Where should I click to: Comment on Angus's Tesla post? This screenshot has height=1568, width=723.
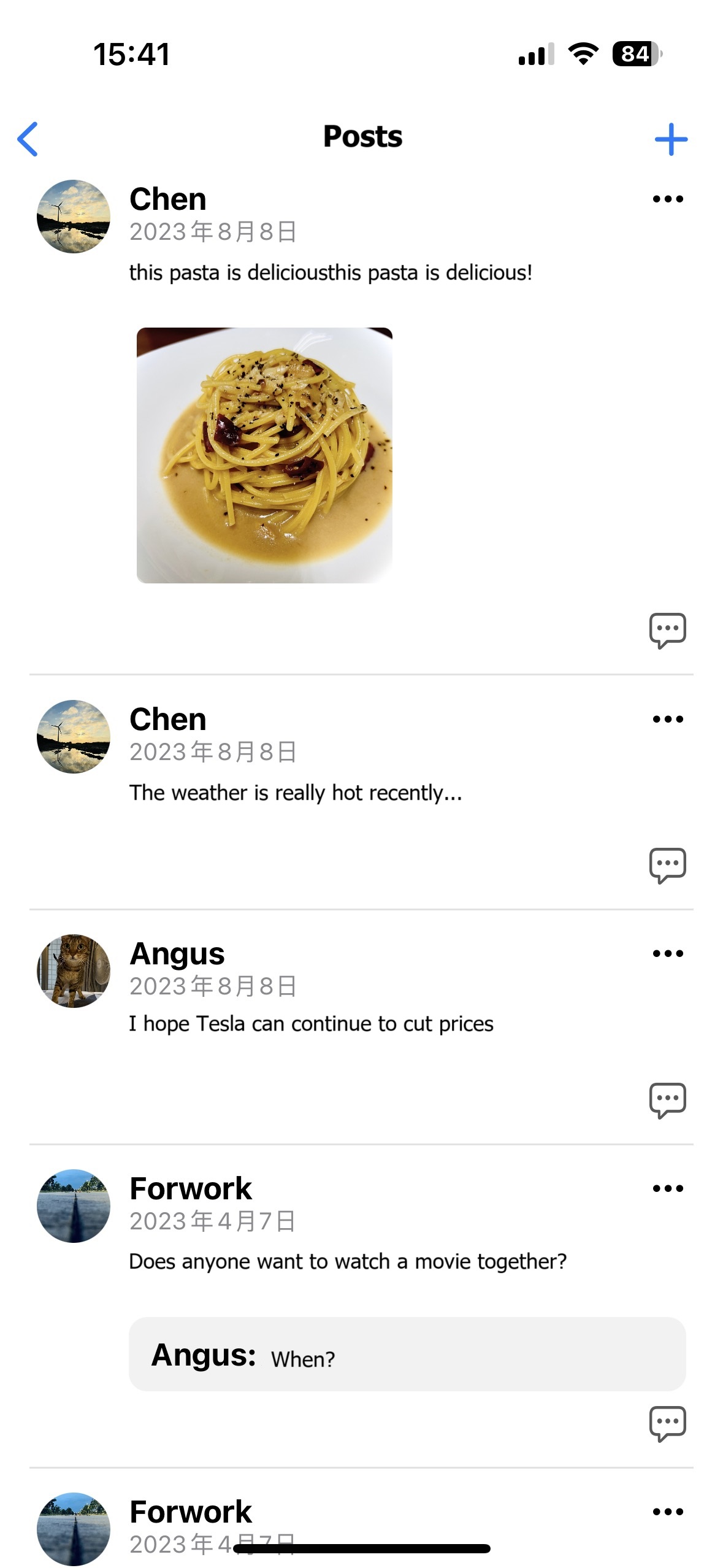(x=667, y=1100)
